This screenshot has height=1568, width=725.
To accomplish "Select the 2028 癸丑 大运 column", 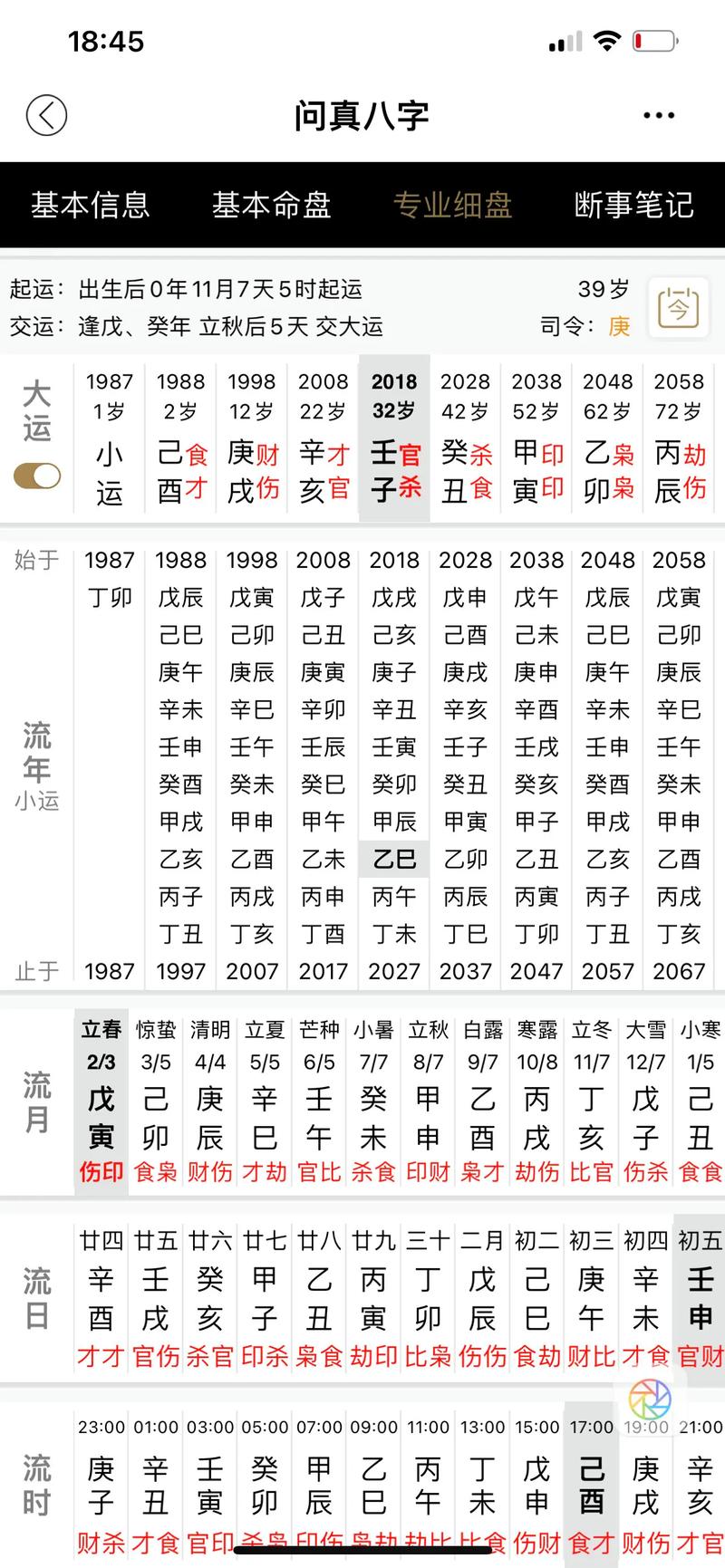I will point(466,438).
